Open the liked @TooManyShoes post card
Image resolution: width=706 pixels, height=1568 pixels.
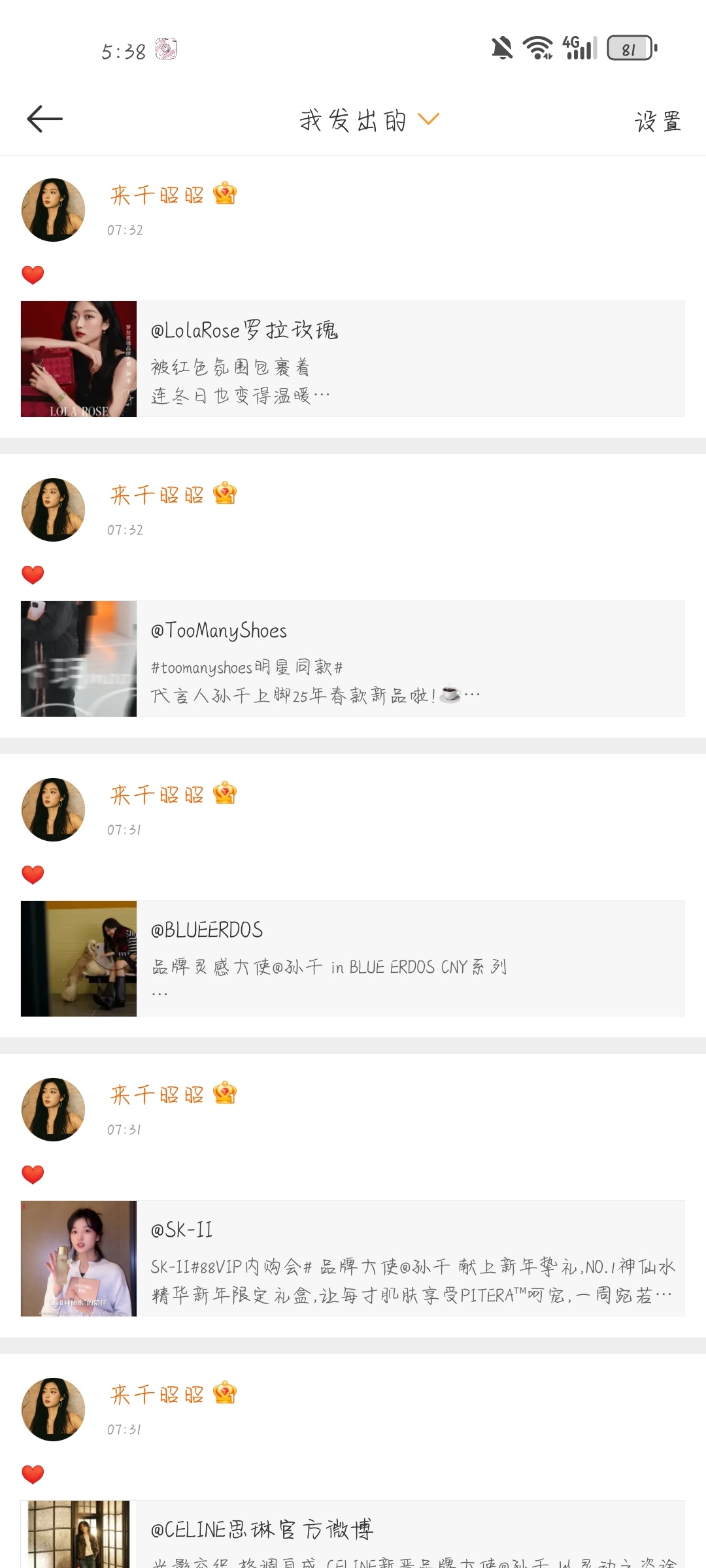click(x=353, y=659)
